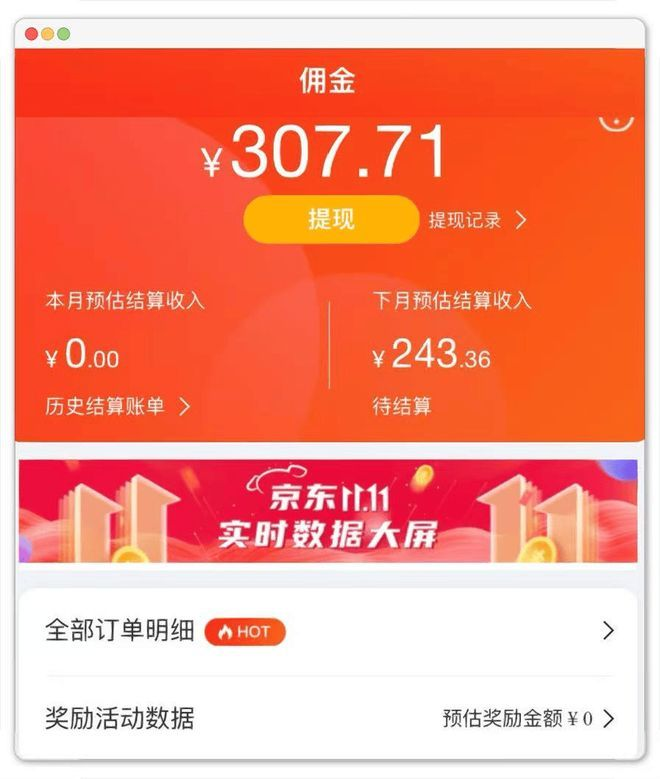Tap the 提现 withdraw button
Viewport: 660px width, 779px height.
click(x=331, y=219)
